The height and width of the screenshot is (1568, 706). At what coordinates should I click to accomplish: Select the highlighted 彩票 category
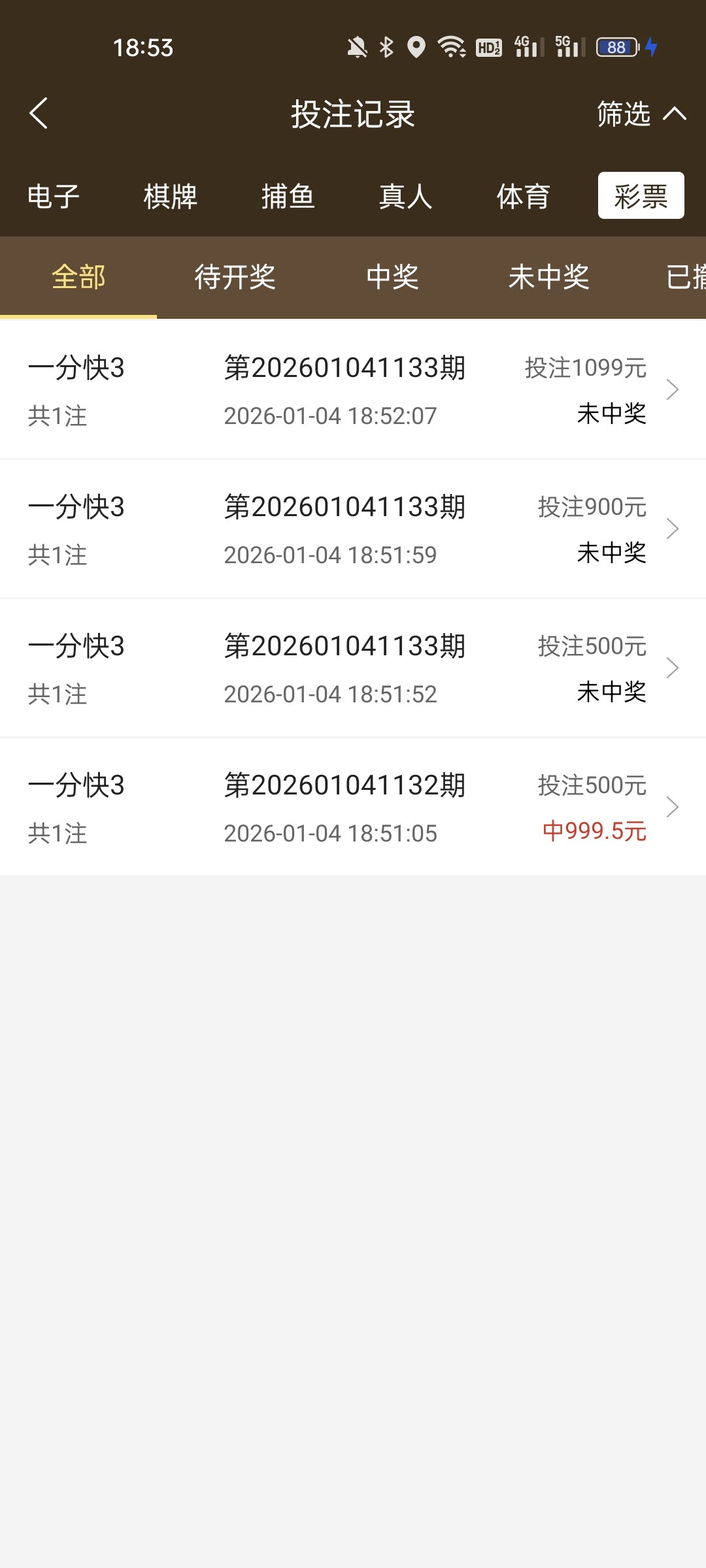point(640,196)
